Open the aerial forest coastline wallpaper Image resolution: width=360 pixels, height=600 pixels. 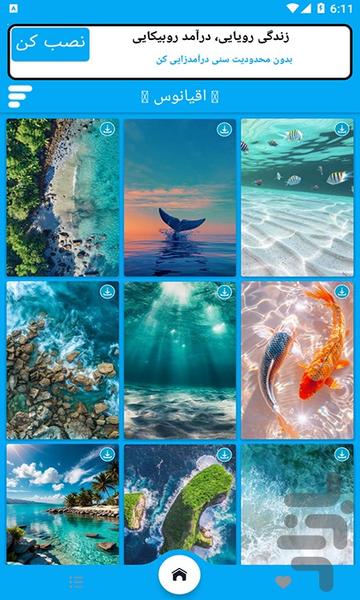pyautogui.click(x=63, y=197)
